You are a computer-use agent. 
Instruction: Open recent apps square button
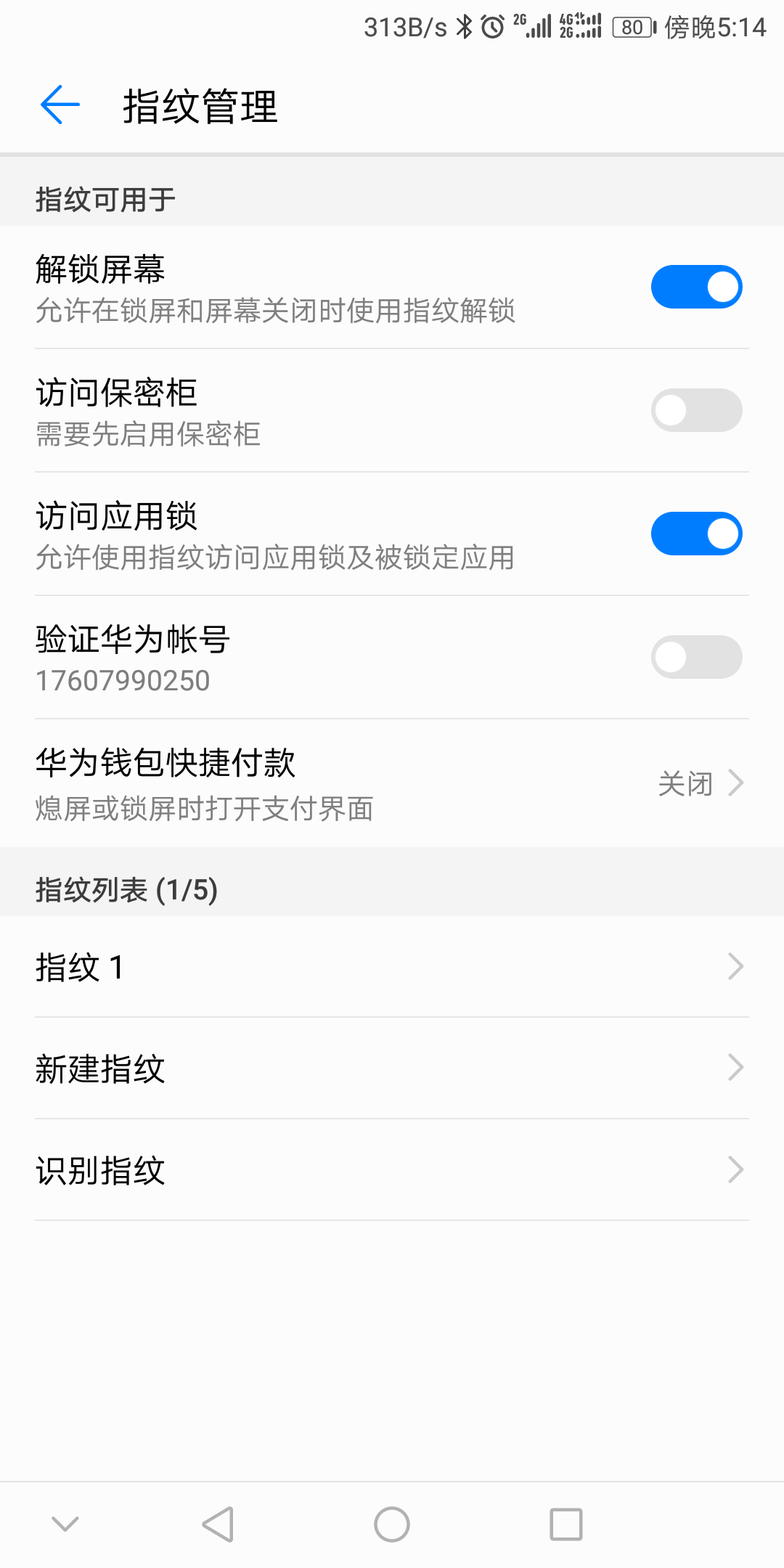(565, 1524)
